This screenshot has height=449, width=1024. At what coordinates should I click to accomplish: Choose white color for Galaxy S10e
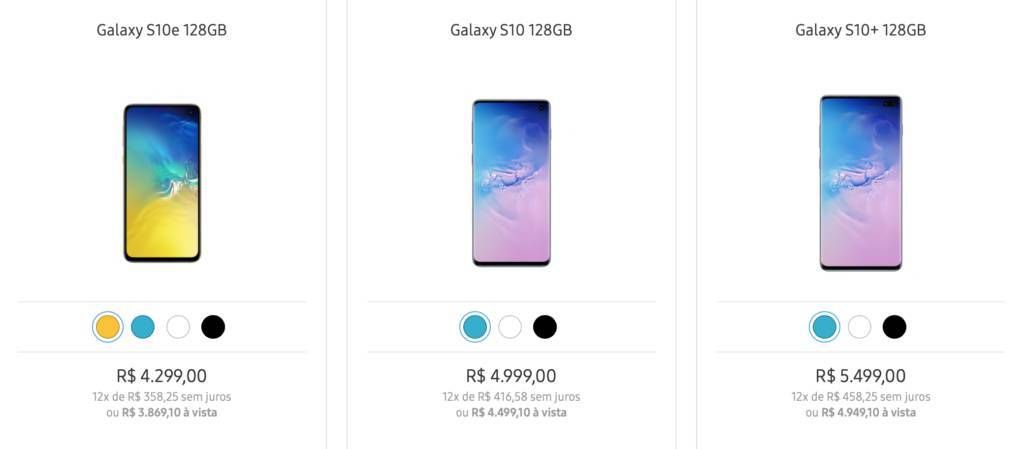point(178,327)
